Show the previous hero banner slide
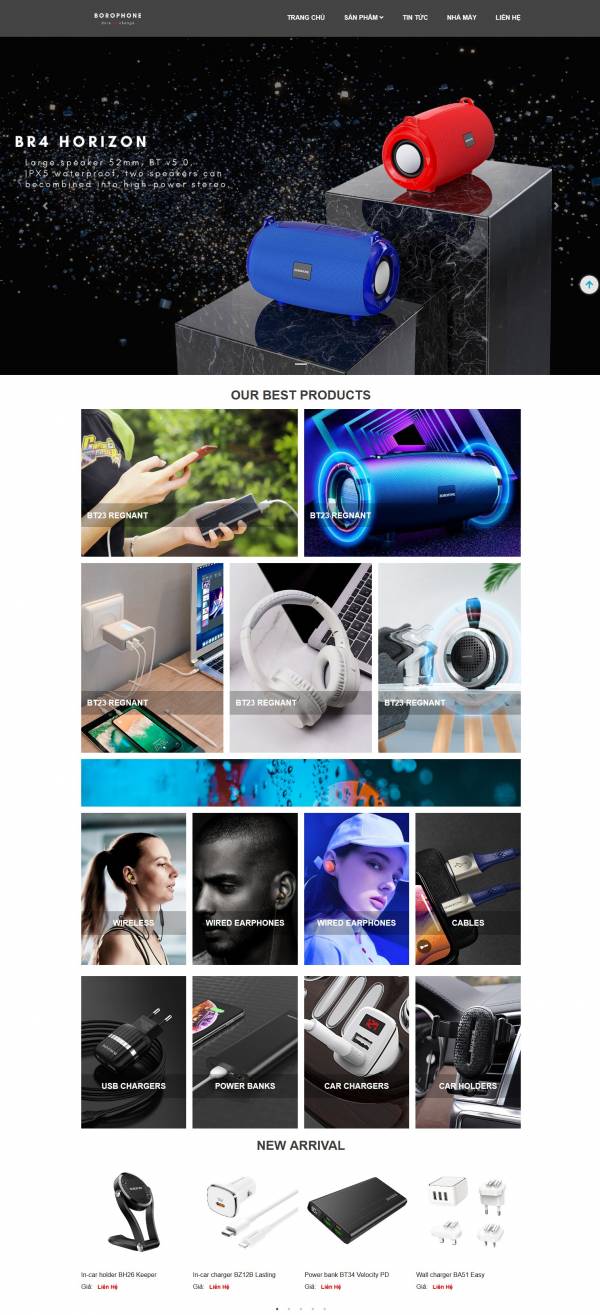The width and height of the screenshot is (600, 1315). pos(45,206)
